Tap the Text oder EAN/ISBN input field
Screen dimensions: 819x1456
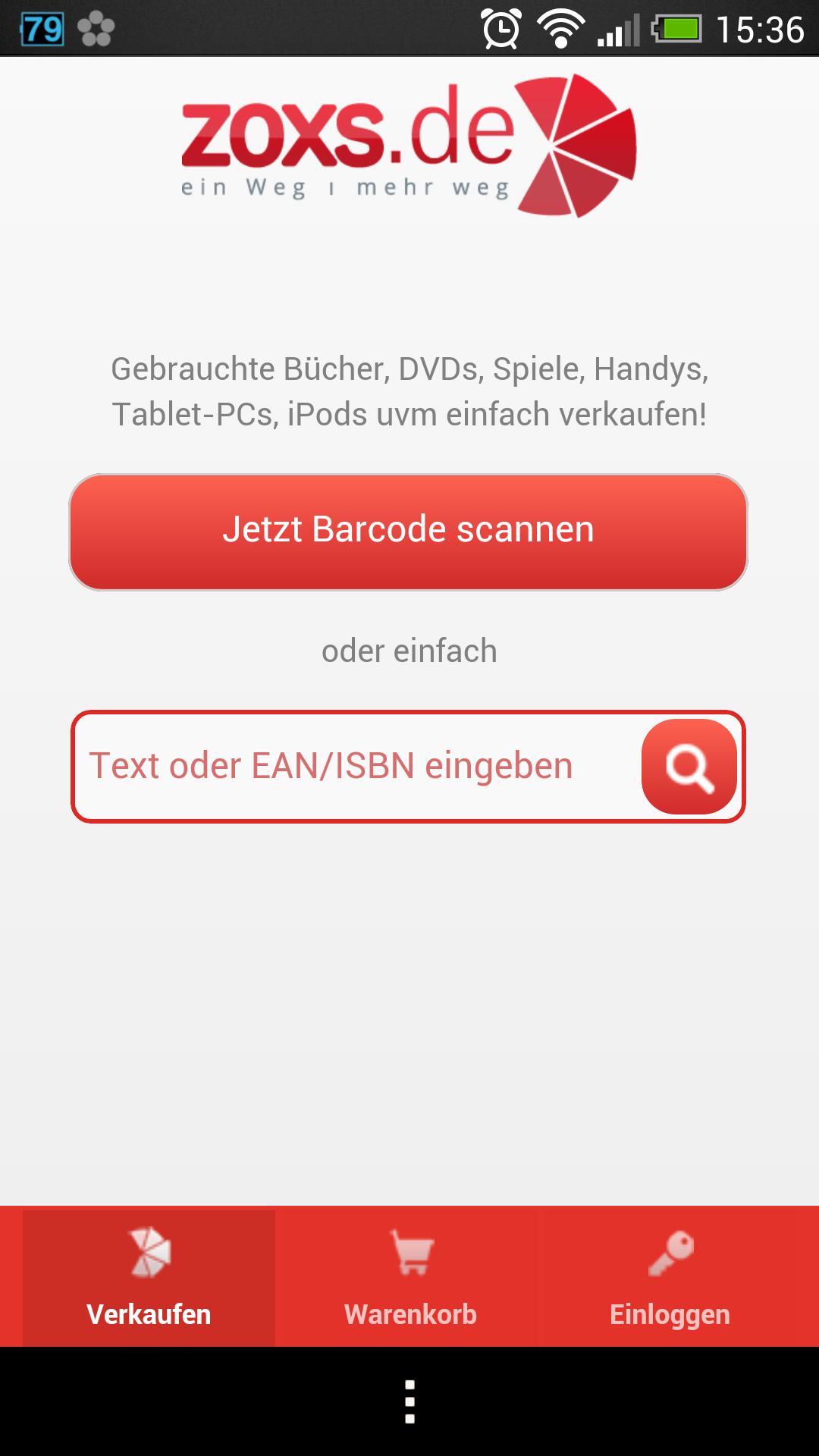pyautogui.click(x=341, y=766)
